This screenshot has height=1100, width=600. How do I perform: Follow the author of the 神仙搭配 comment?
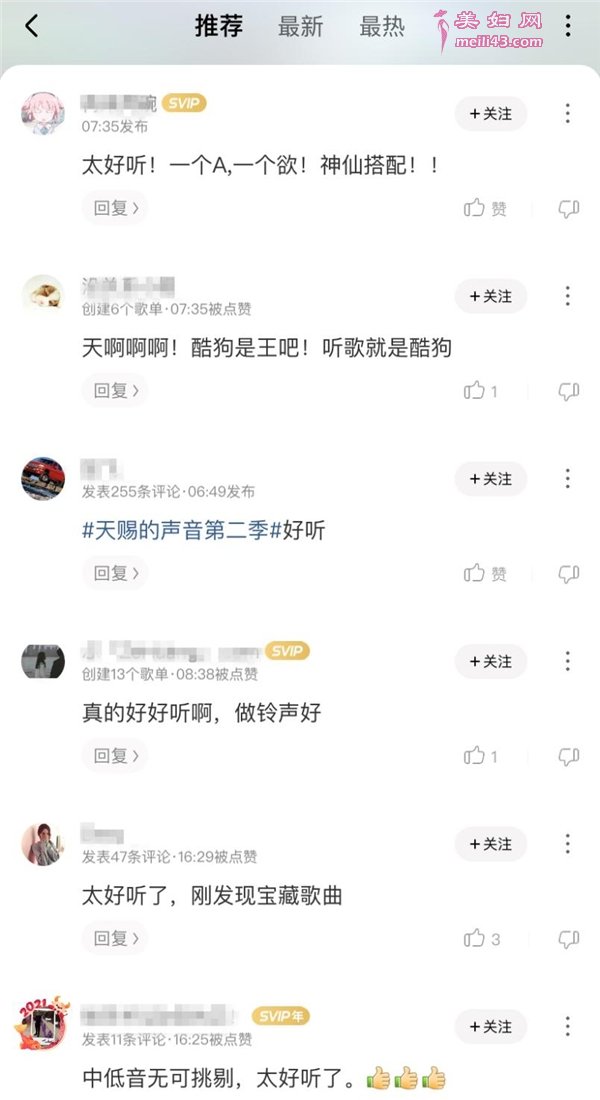point(491,114)
